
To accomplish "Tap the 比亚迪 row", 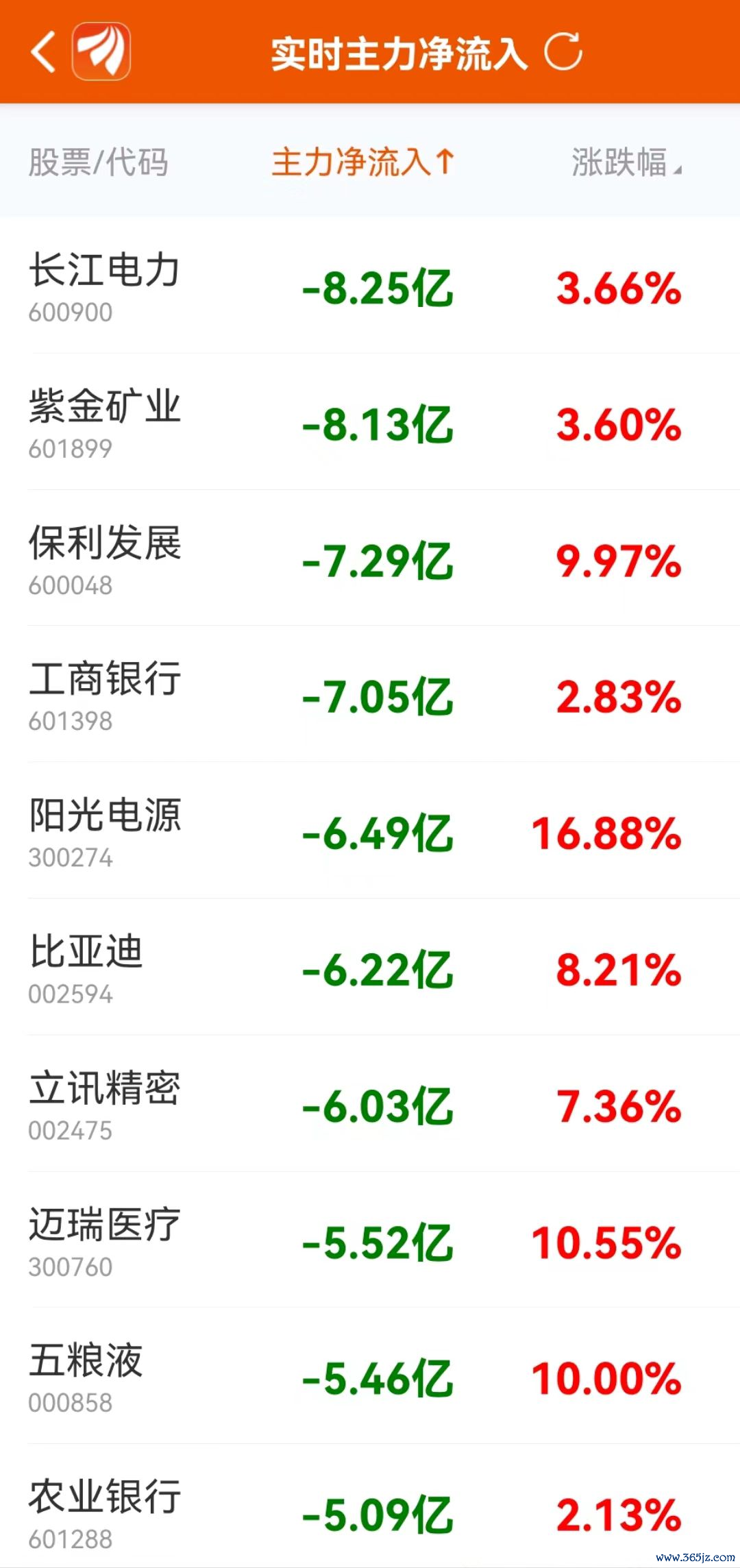I will (x=370, y=967).
